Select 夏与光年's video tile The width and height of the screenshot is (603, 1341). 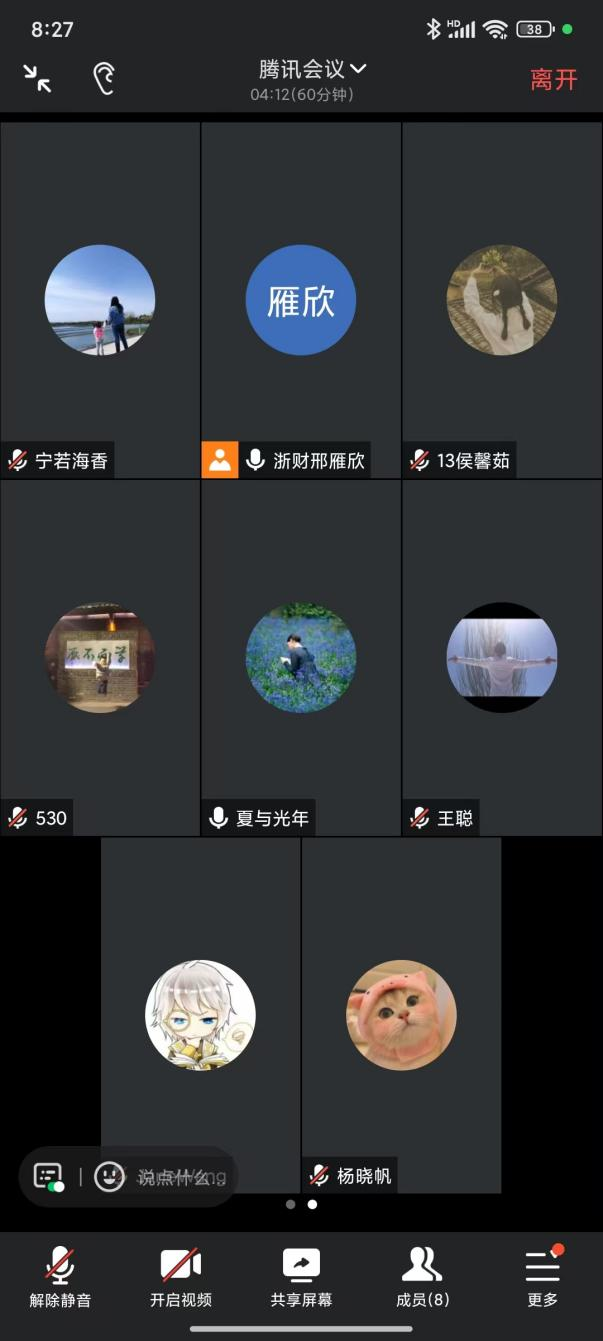301,657
